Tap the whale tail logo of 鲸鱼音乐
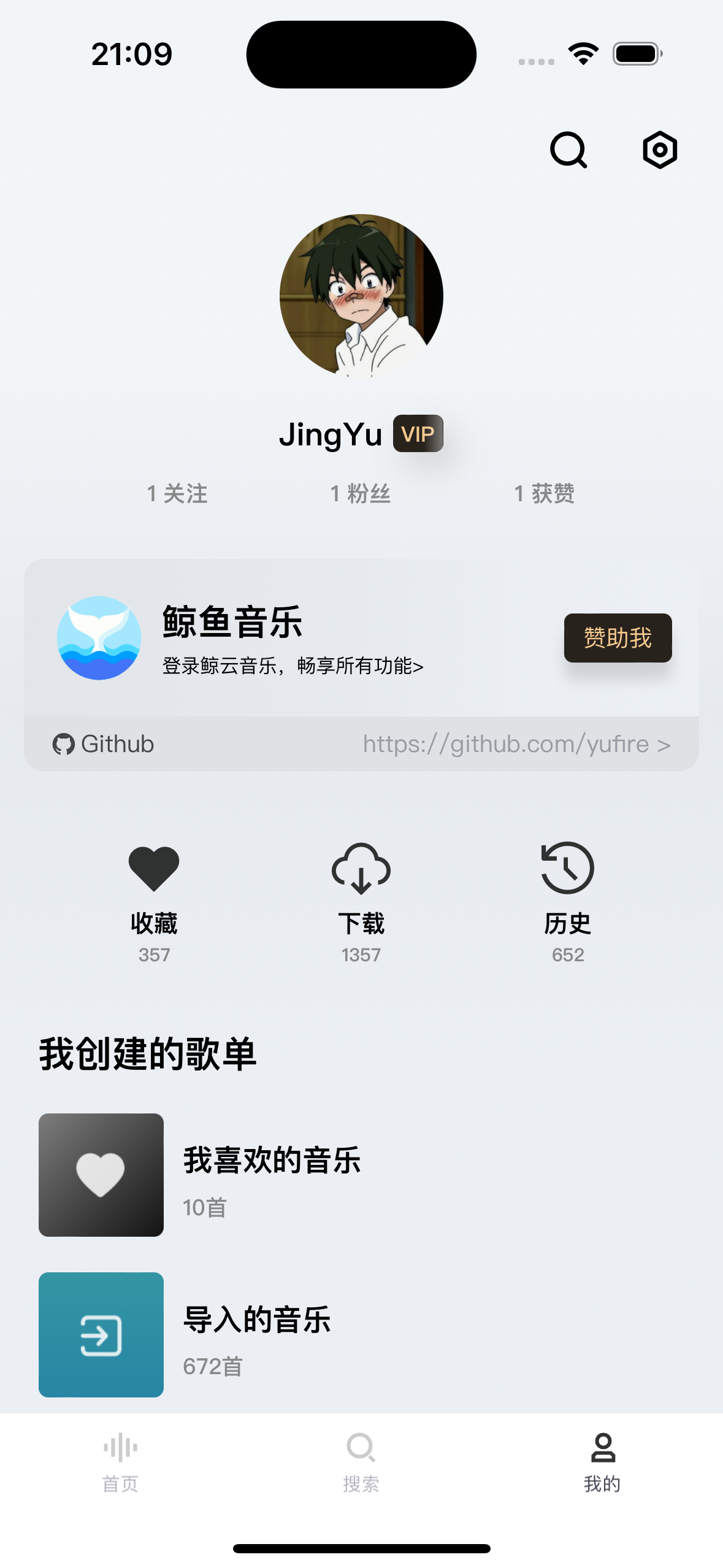 pyautogui.click(x=98, y=638)
